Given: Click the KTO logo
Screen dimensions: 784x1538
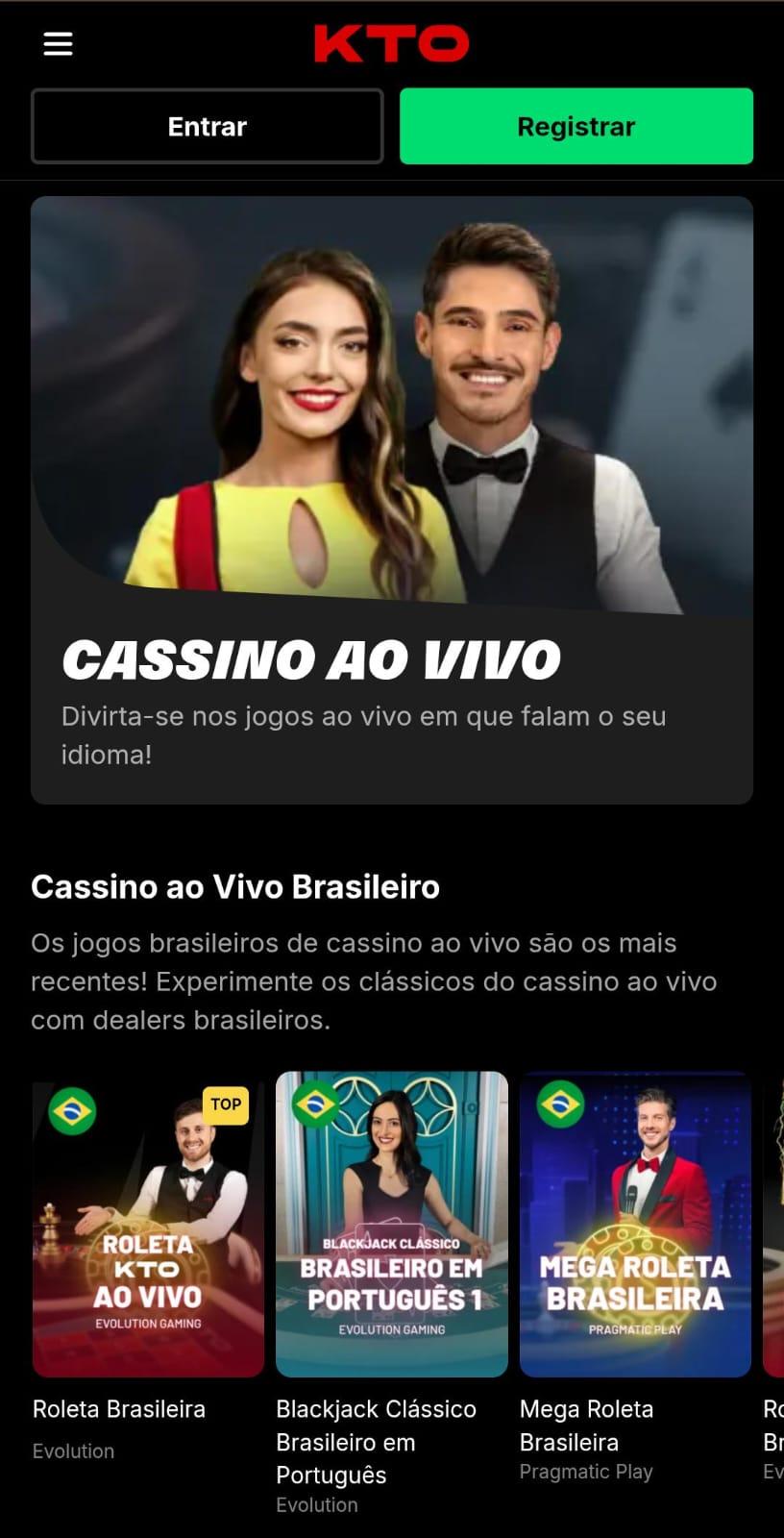Looking at the screenshot, I should [390, 42].
